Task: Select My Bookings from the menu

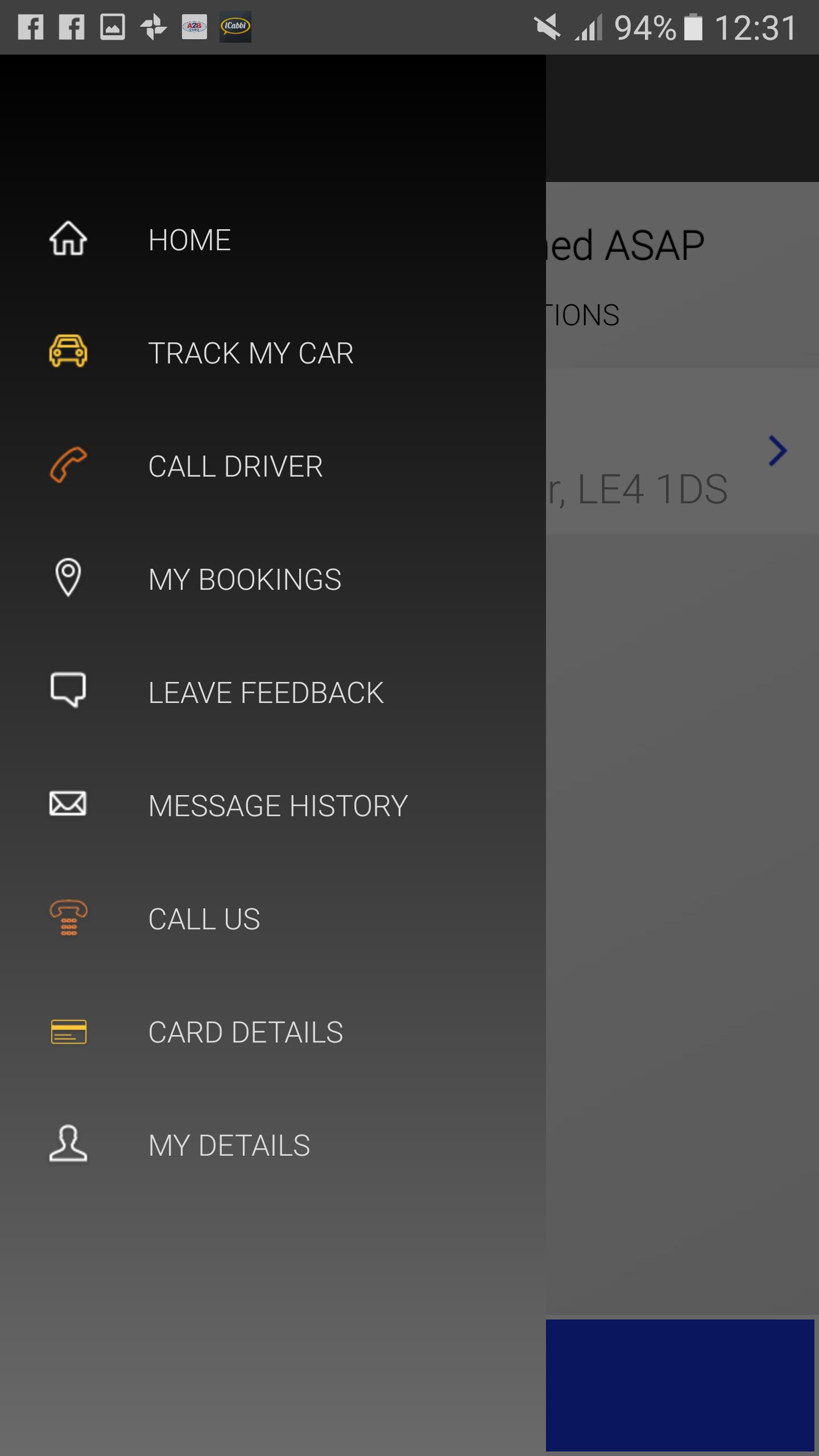Action: click(x=245, y=579)
